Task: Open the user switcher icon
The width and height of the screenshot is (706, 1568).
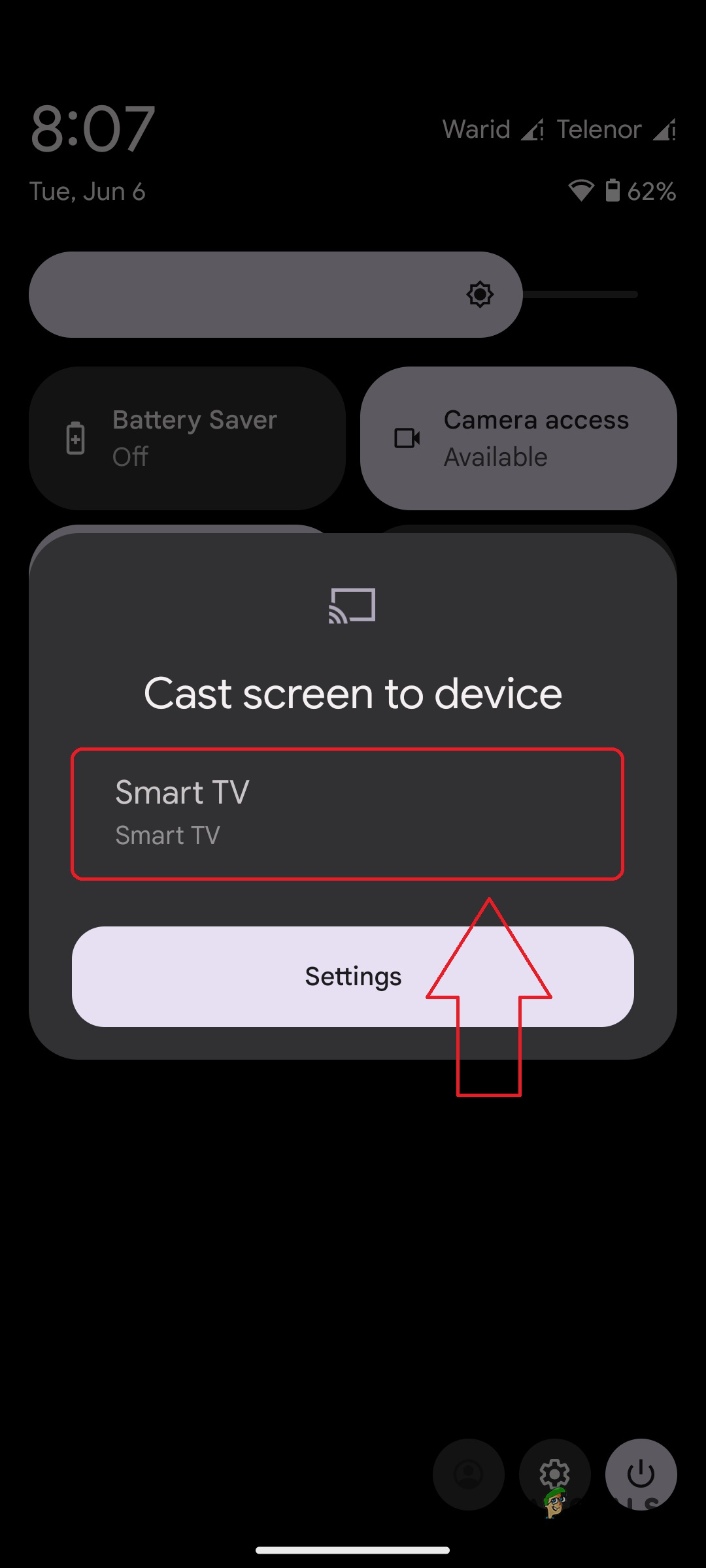Action: (x=468, y=1473)
